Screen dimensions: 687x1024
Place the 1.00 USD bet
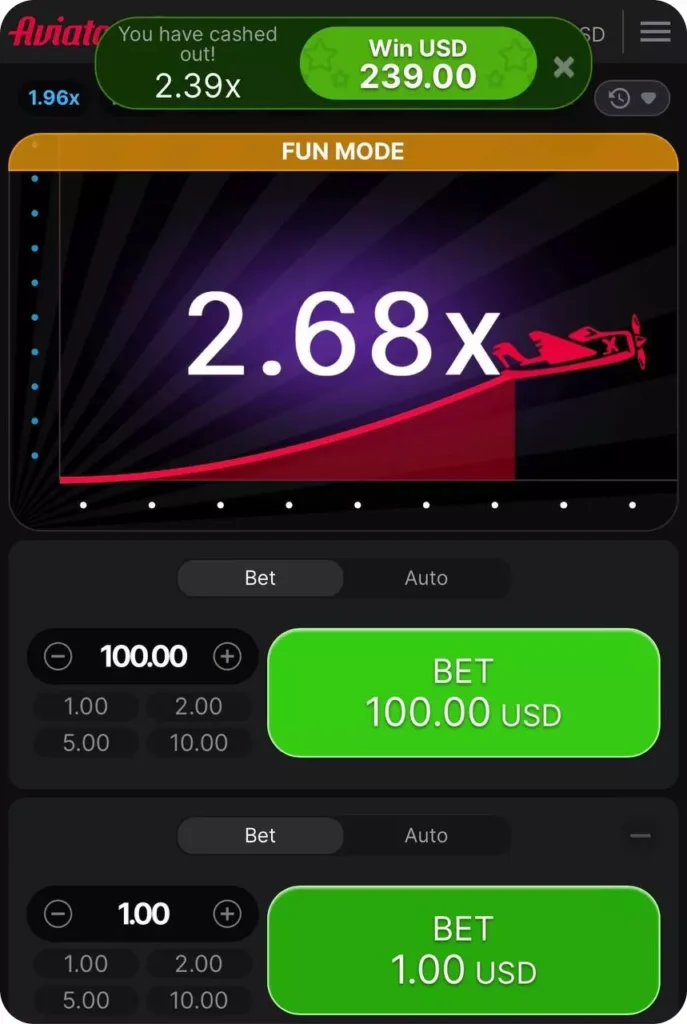point(463,951)
